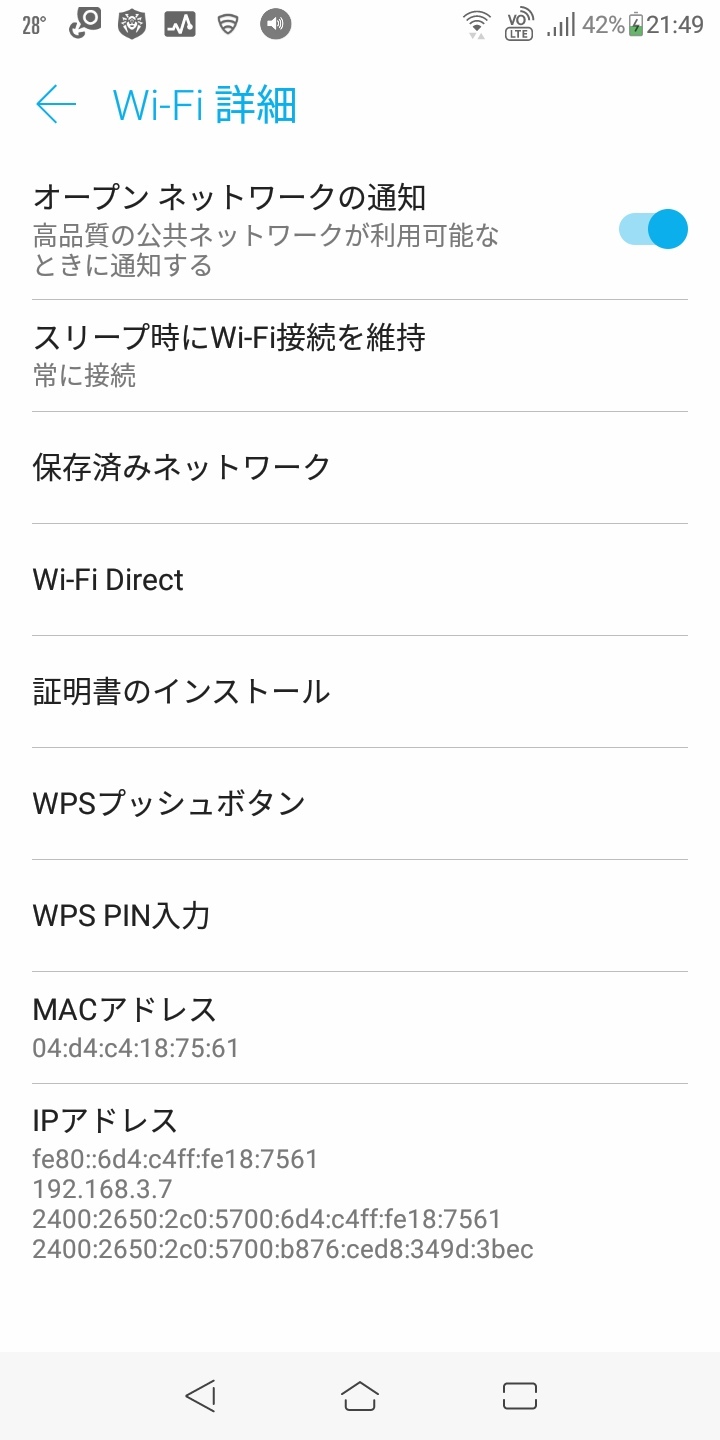Open recent apps from the navigation bar
This screenshot has height=1440, width=720.
tap(520, 1396)
